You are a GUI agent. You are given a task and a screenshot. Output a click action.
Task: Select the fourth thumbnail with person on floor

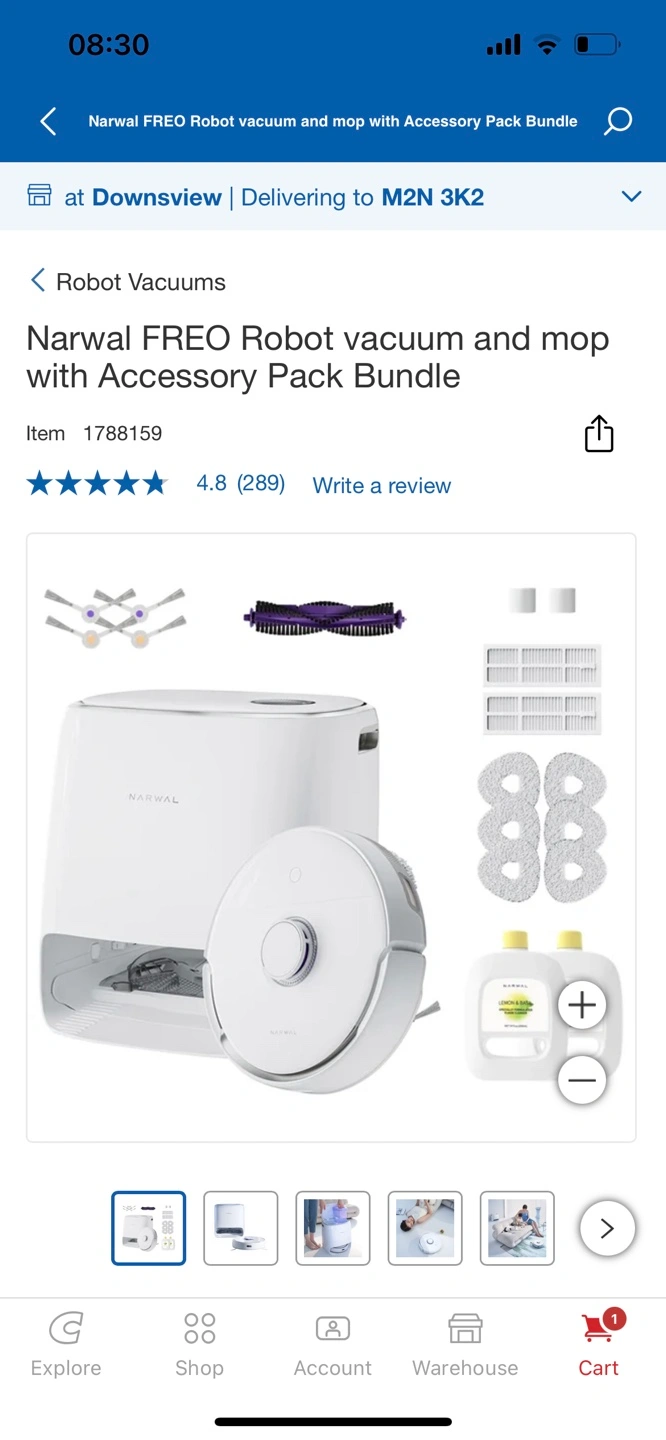tap(425, 1228)
